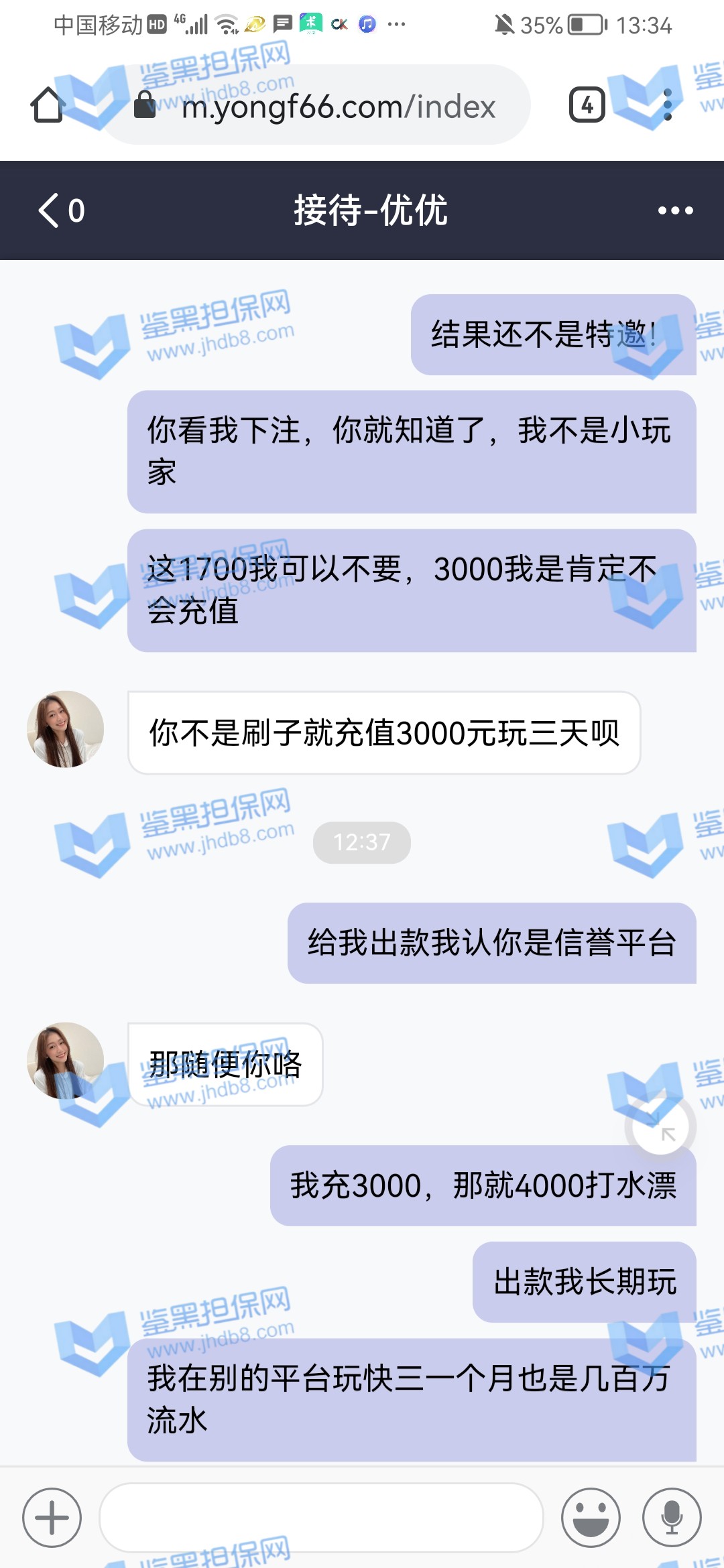Screen dimensions: 724x1568
Task: Open the browser tab switcher
Action: point(587,105)
